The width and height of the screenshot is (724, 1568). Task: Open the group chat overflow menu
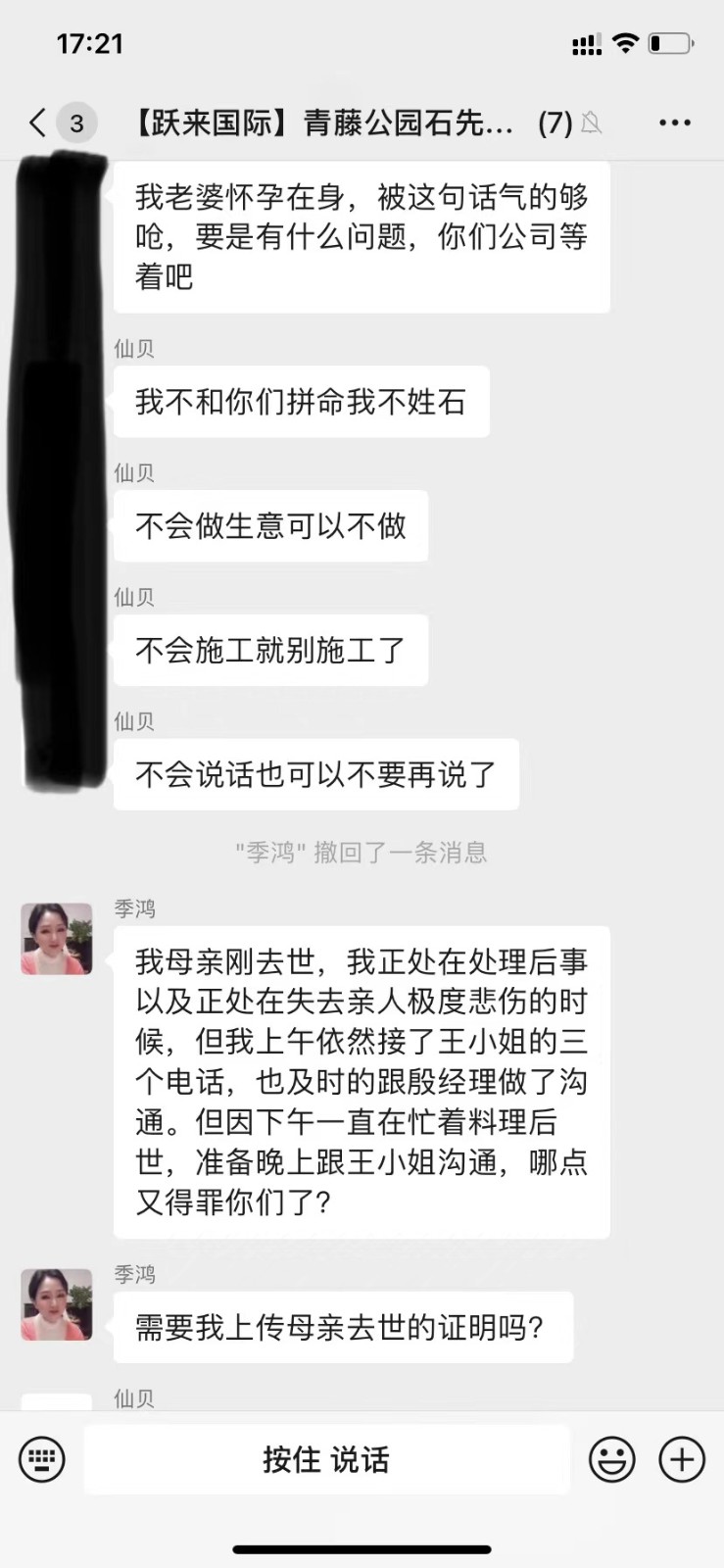coord(674,122)
